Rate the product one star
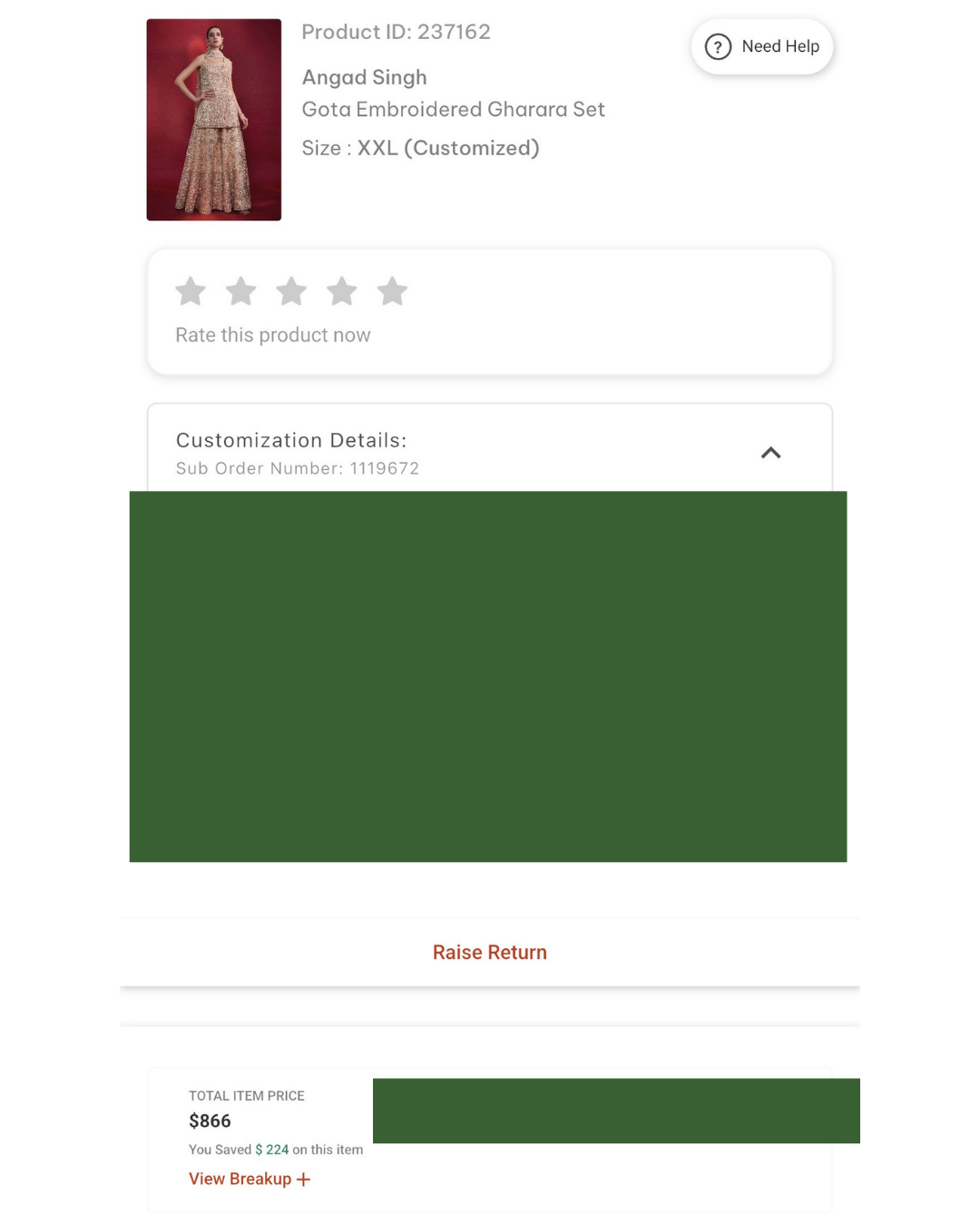Viewport: 980px width, 1225px height. pyautogui.click(x=191, y=291)
